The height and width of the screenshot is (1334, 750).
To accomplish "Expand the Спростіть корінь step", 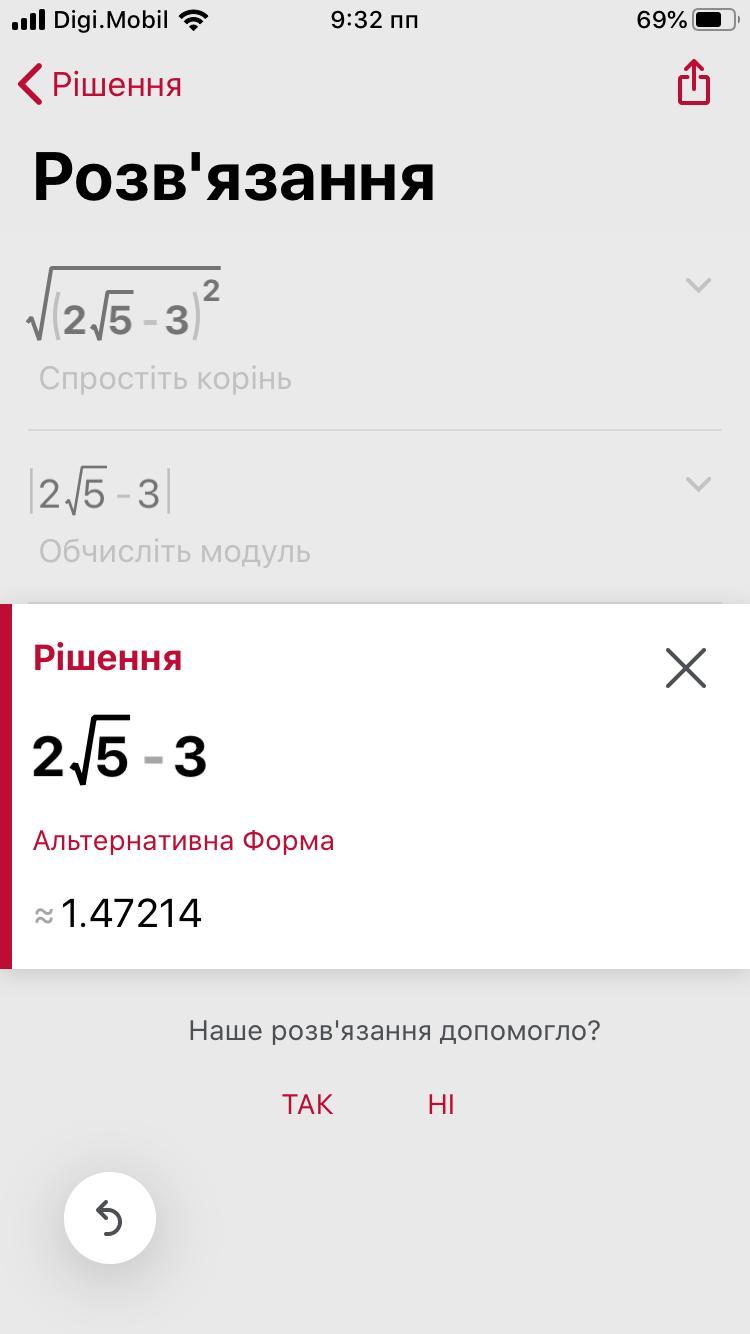I will pos(698,286).
